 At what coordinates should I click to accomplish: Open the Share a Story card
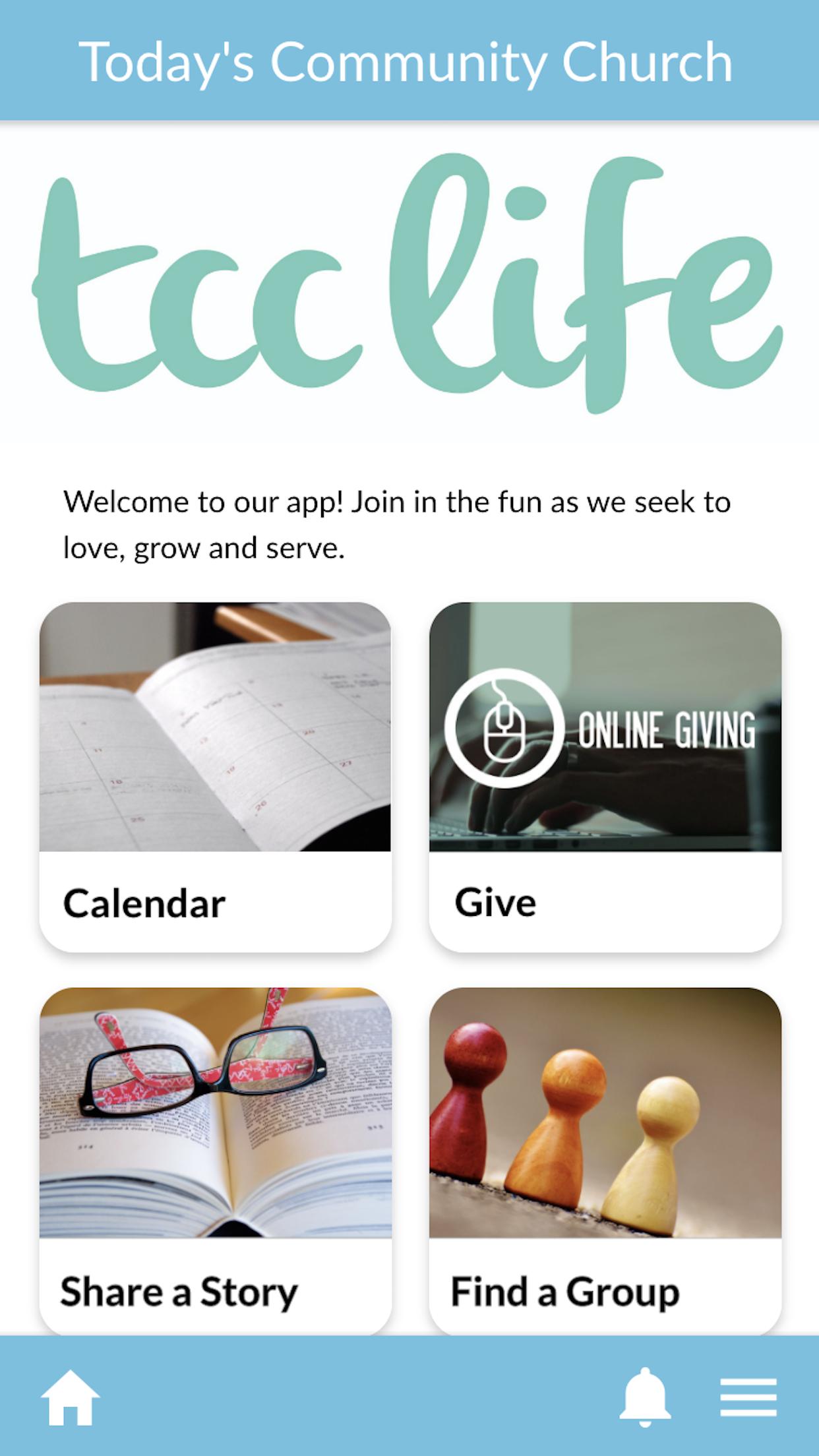tap(215, 1161)
